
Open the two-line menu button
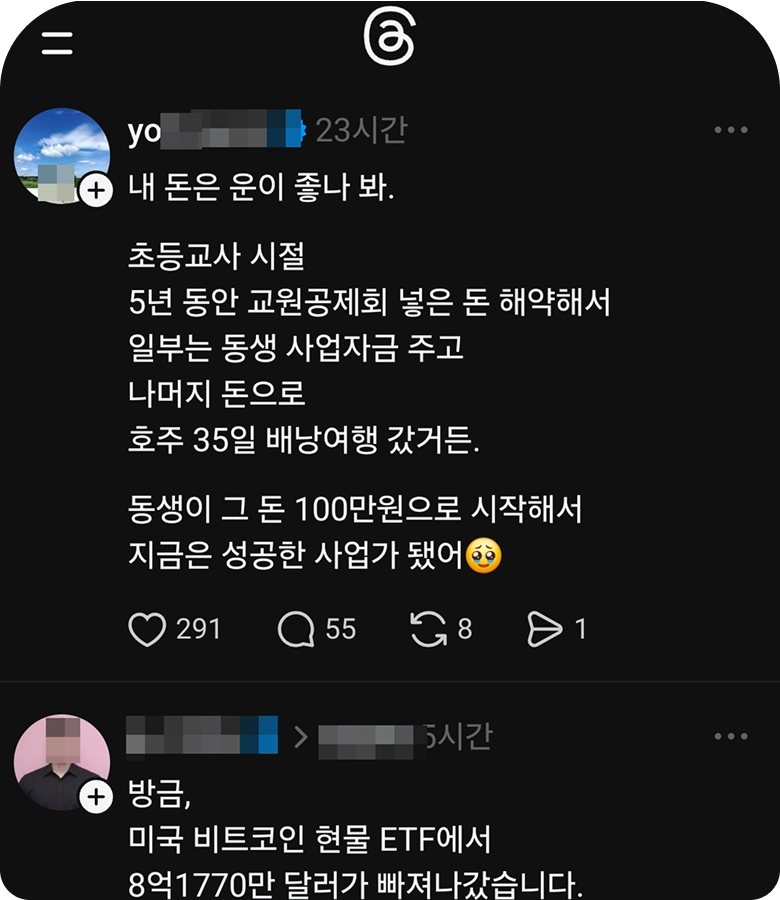58,43
